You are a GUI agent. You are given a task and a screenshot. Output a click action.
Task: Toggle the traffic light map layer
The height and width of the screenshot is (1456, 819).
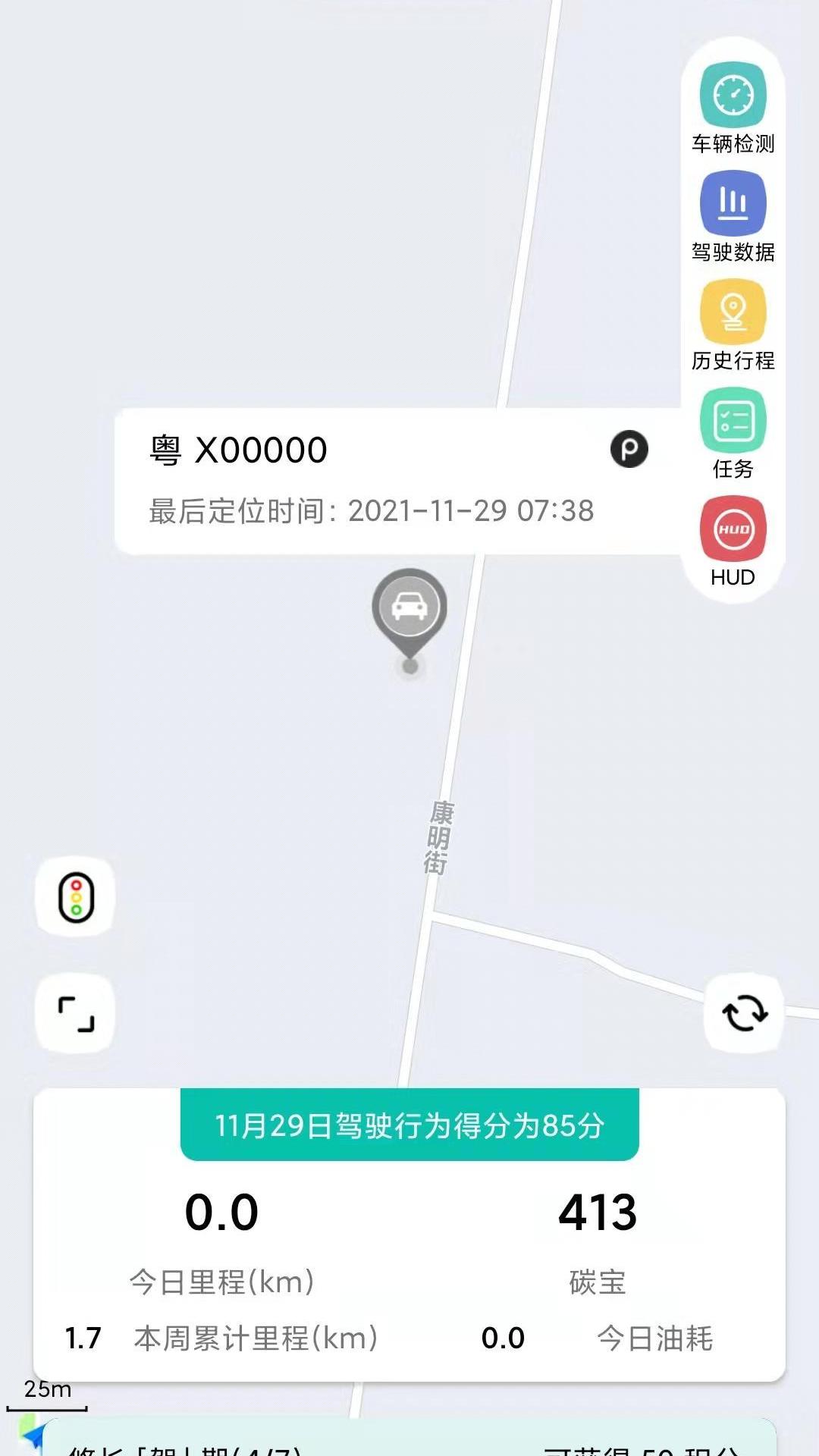tap(75, 897)
